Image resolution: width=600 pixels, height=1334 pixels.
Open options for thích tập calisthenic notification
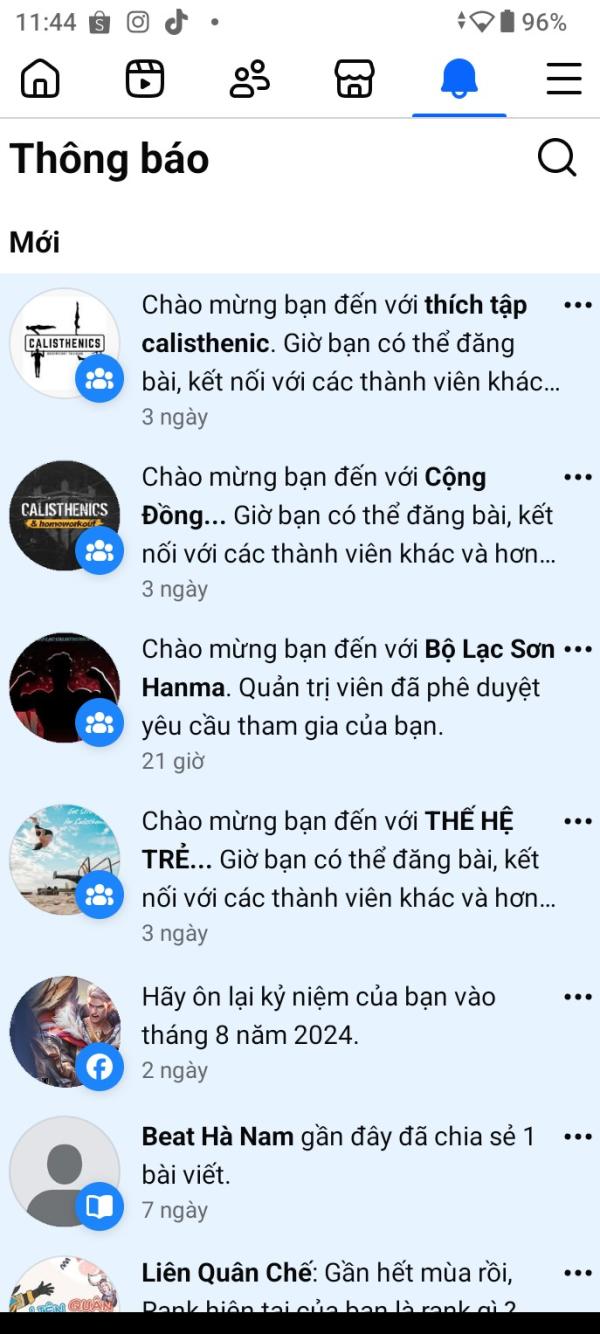pyautogui.click(x=578, y=305)
